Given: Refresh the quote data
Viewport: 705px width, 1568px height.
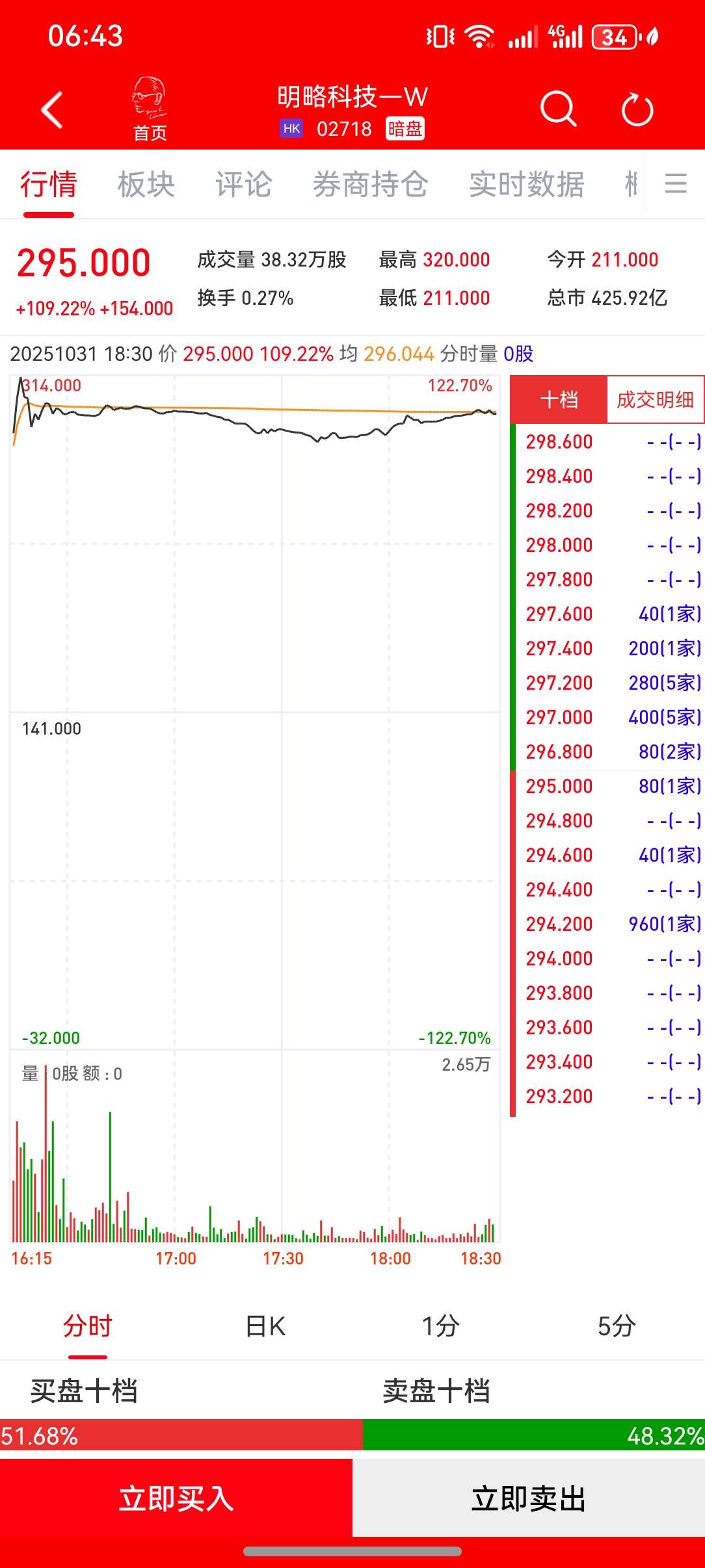Looking at the screenshot, I should point(637,110).
